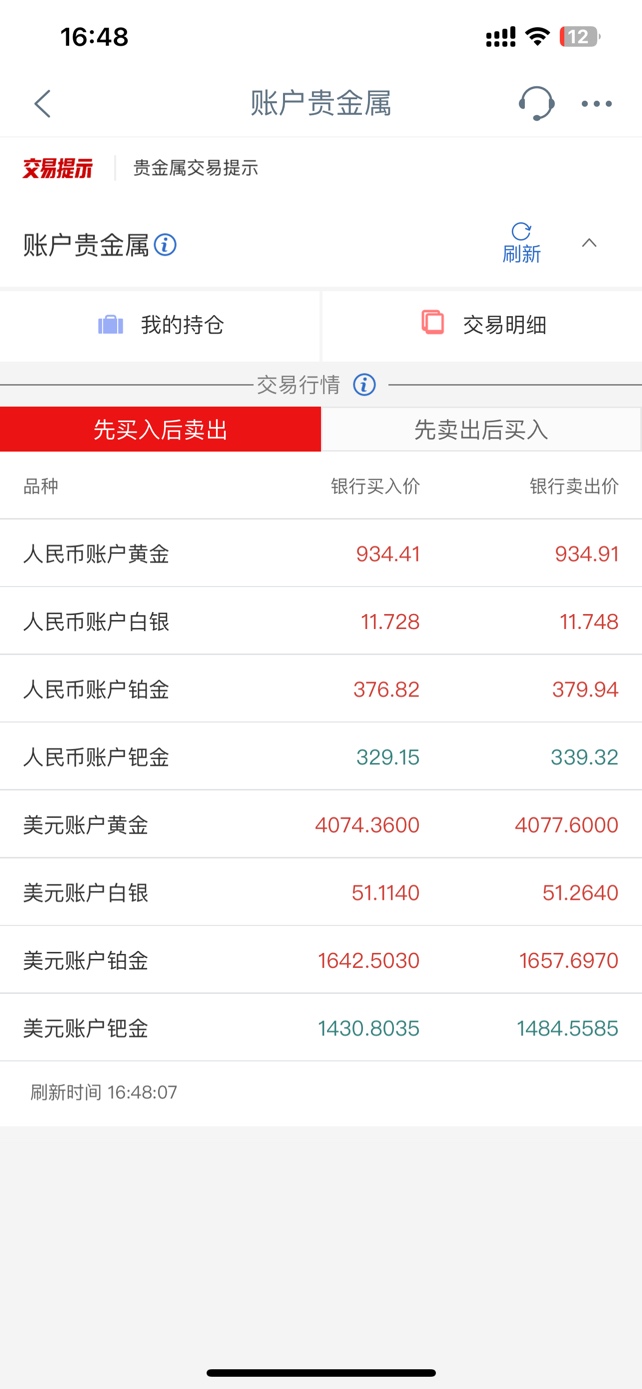Open the 人民币账户铂金 row
The height and width of the screenshot is (1389, 642).
click(x=320, y=690)
